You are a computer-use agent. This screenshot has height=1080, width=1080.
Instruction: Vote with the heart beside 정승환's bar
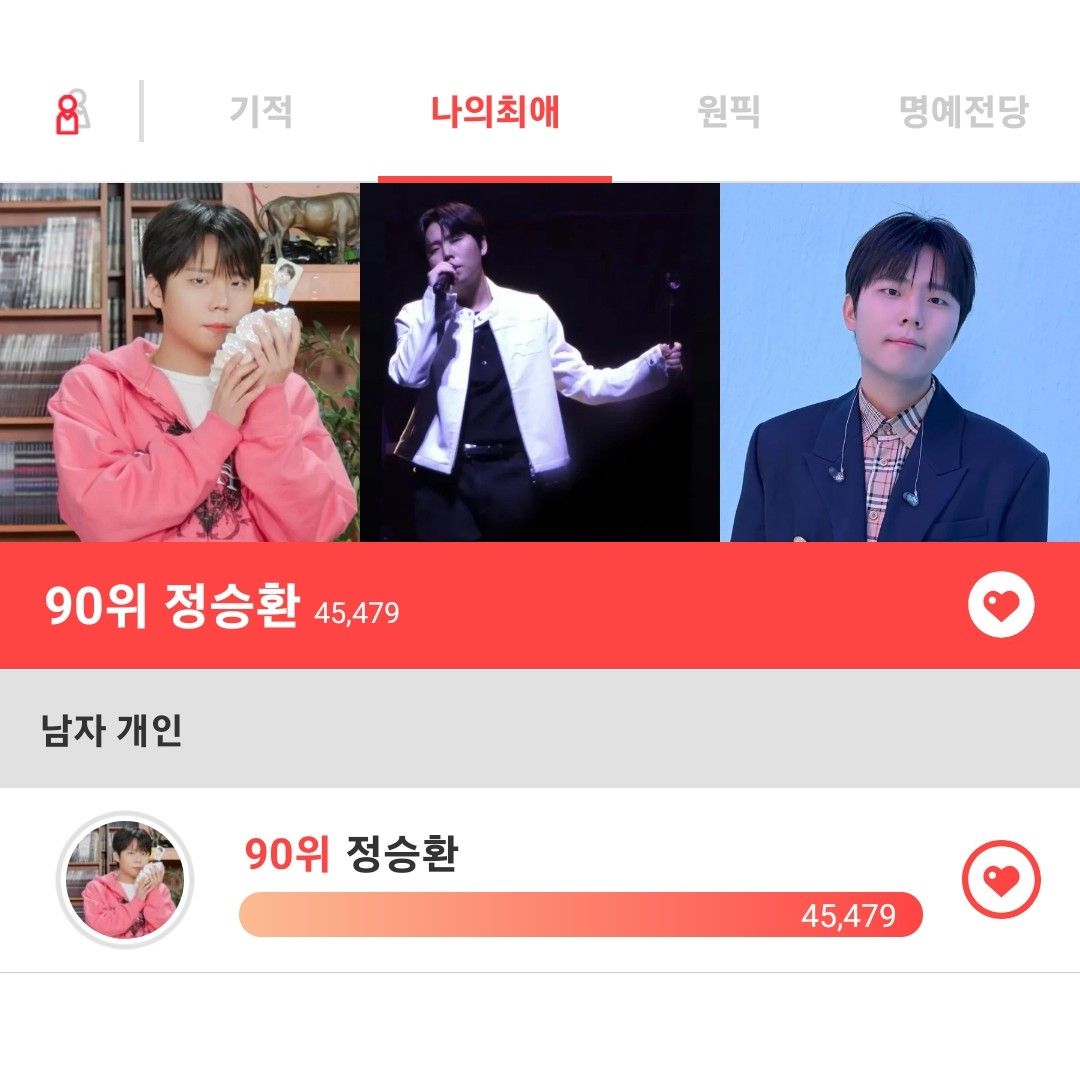click(x=1001, y=880)
